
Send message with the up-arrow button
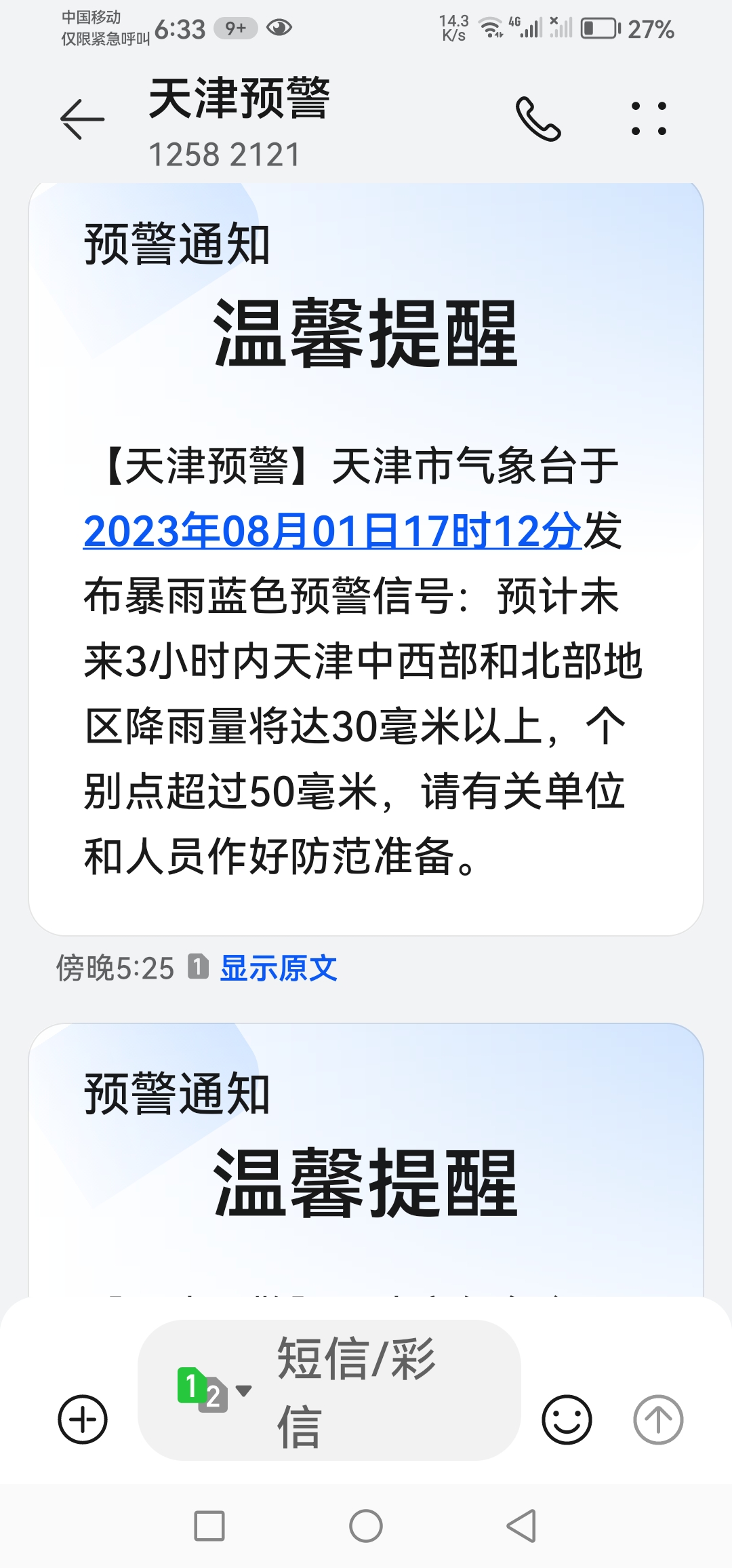[657, 1419]
